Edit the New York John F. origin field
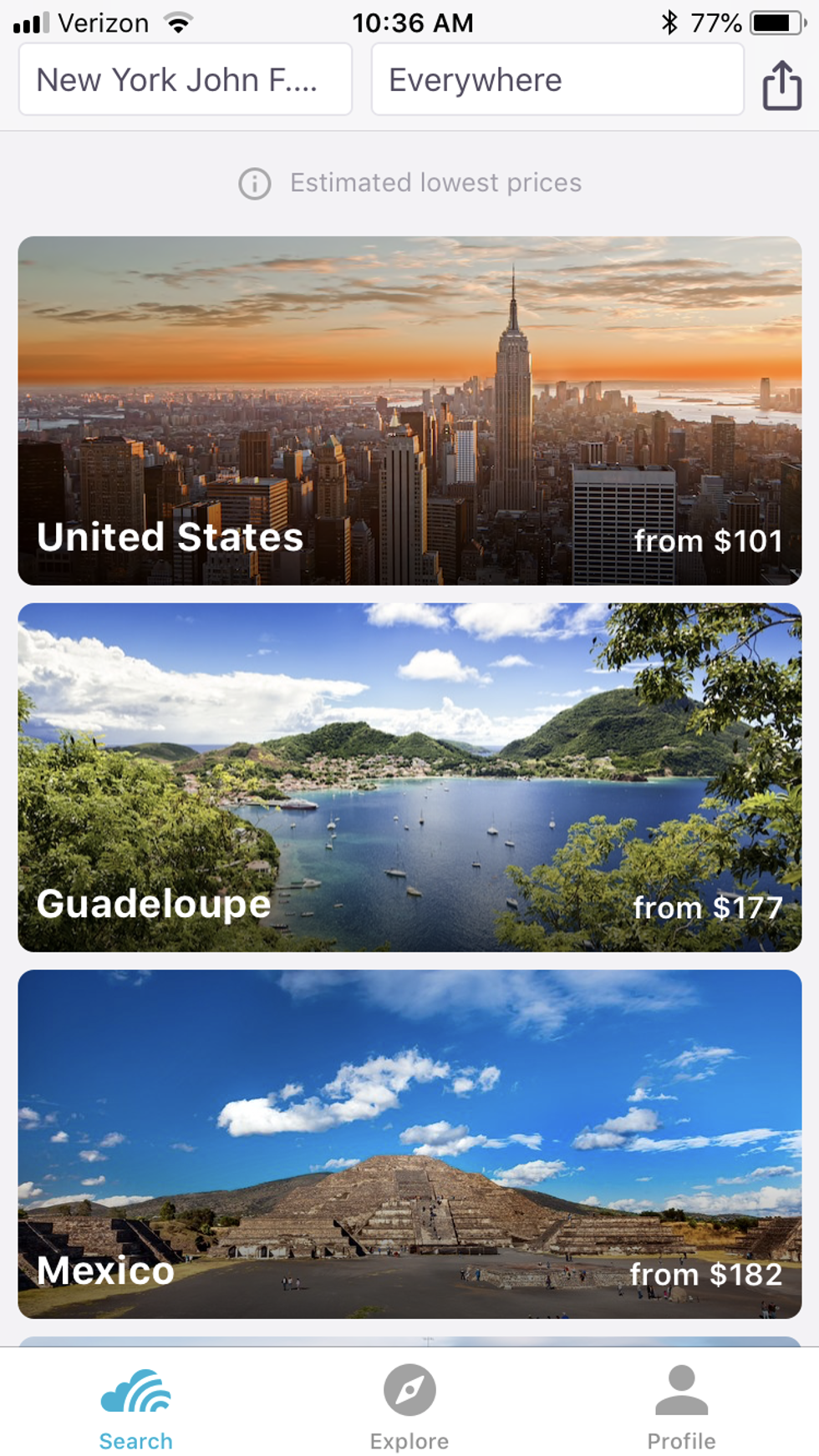Screen dimensions: 819x1456 [x=185, y=80]
